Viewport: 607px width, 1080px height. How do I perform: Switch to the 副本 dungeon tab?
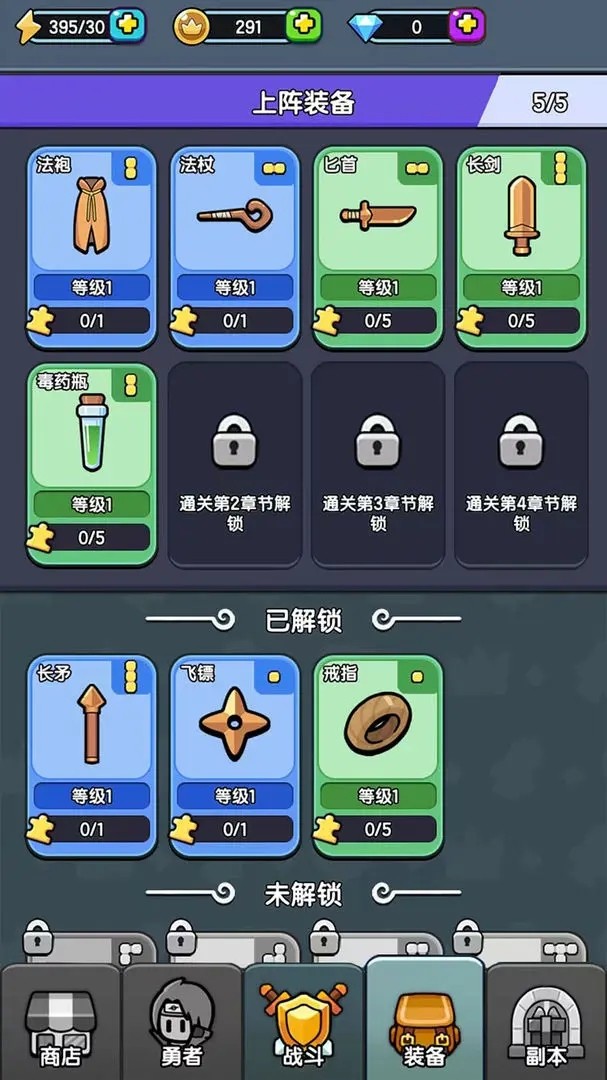[x=546, y=1025]
